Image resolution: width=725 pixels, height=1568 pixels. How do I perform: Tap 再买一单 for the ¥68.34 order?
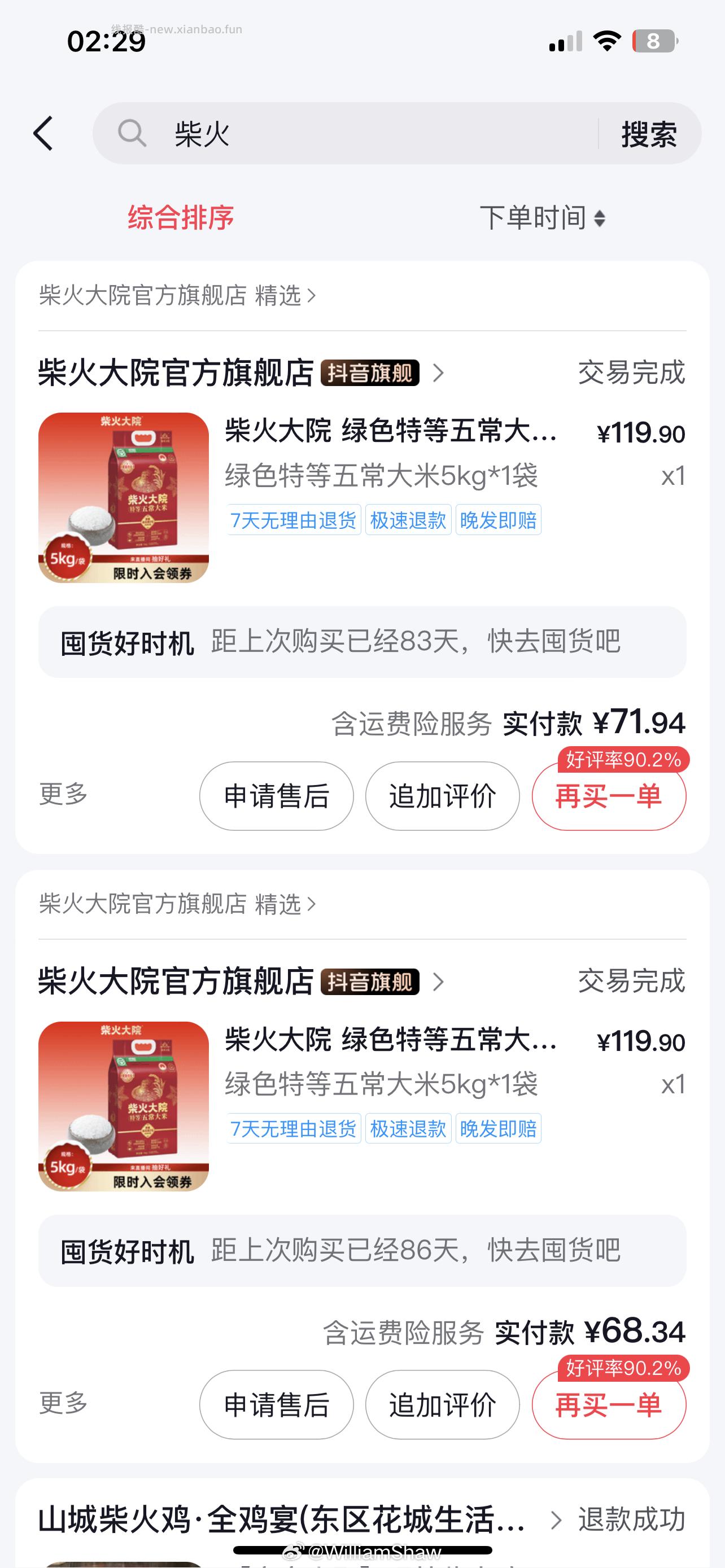(608, 1405)
